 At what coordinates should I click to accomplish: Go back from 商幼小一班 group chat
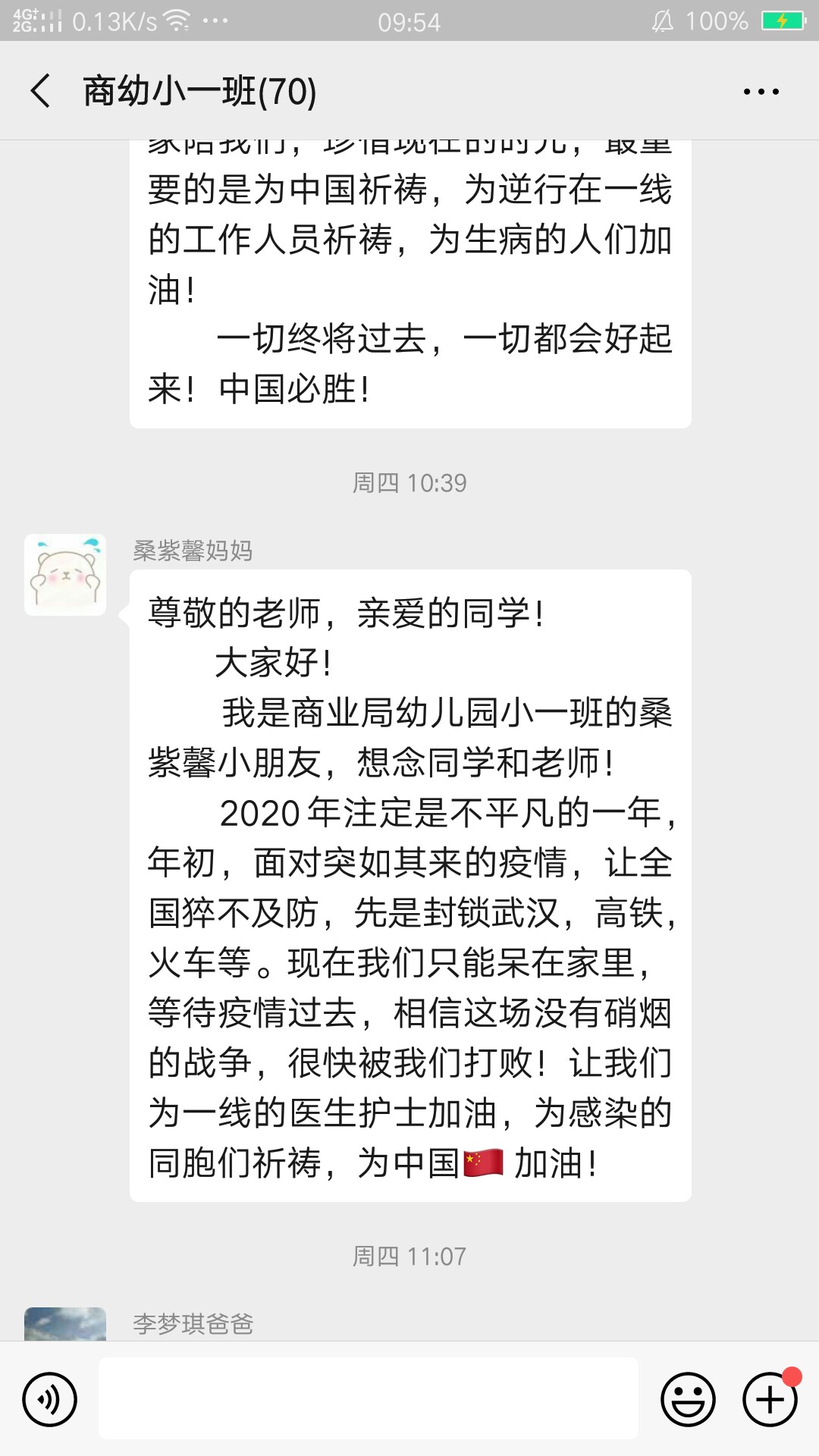(x=42, y=91)
